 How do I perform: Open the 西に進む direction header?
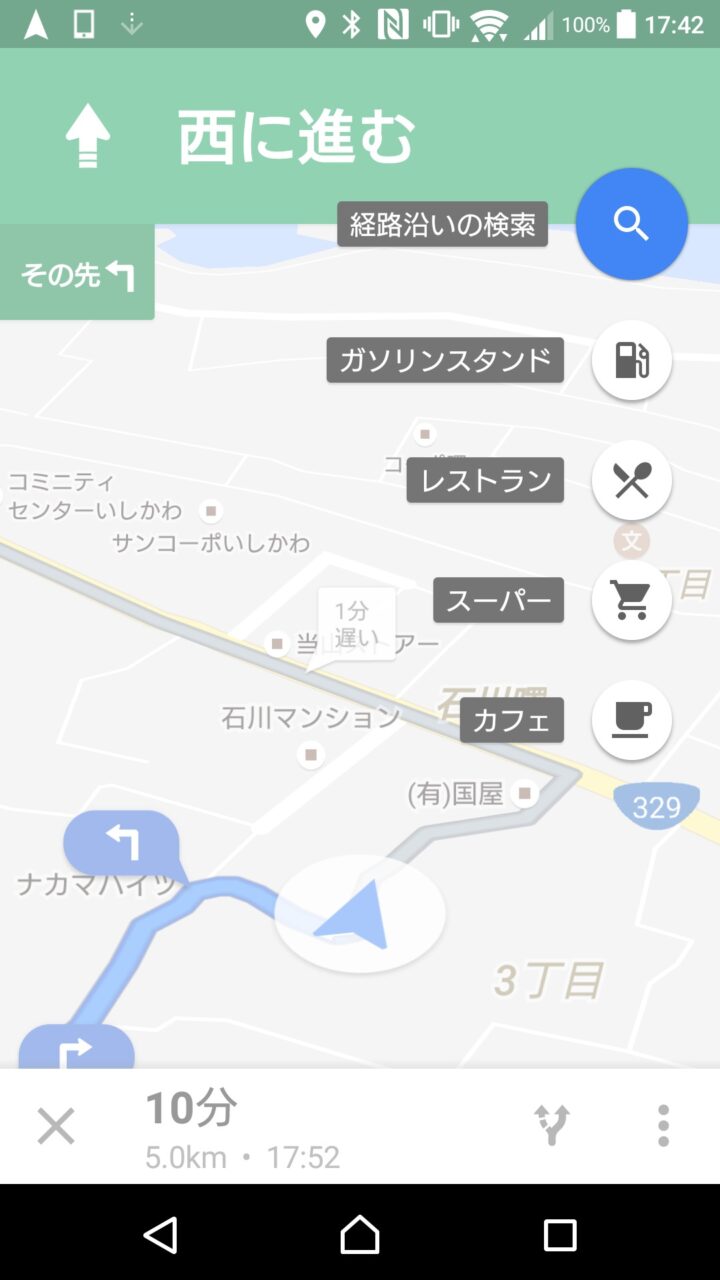click(296, 137)
